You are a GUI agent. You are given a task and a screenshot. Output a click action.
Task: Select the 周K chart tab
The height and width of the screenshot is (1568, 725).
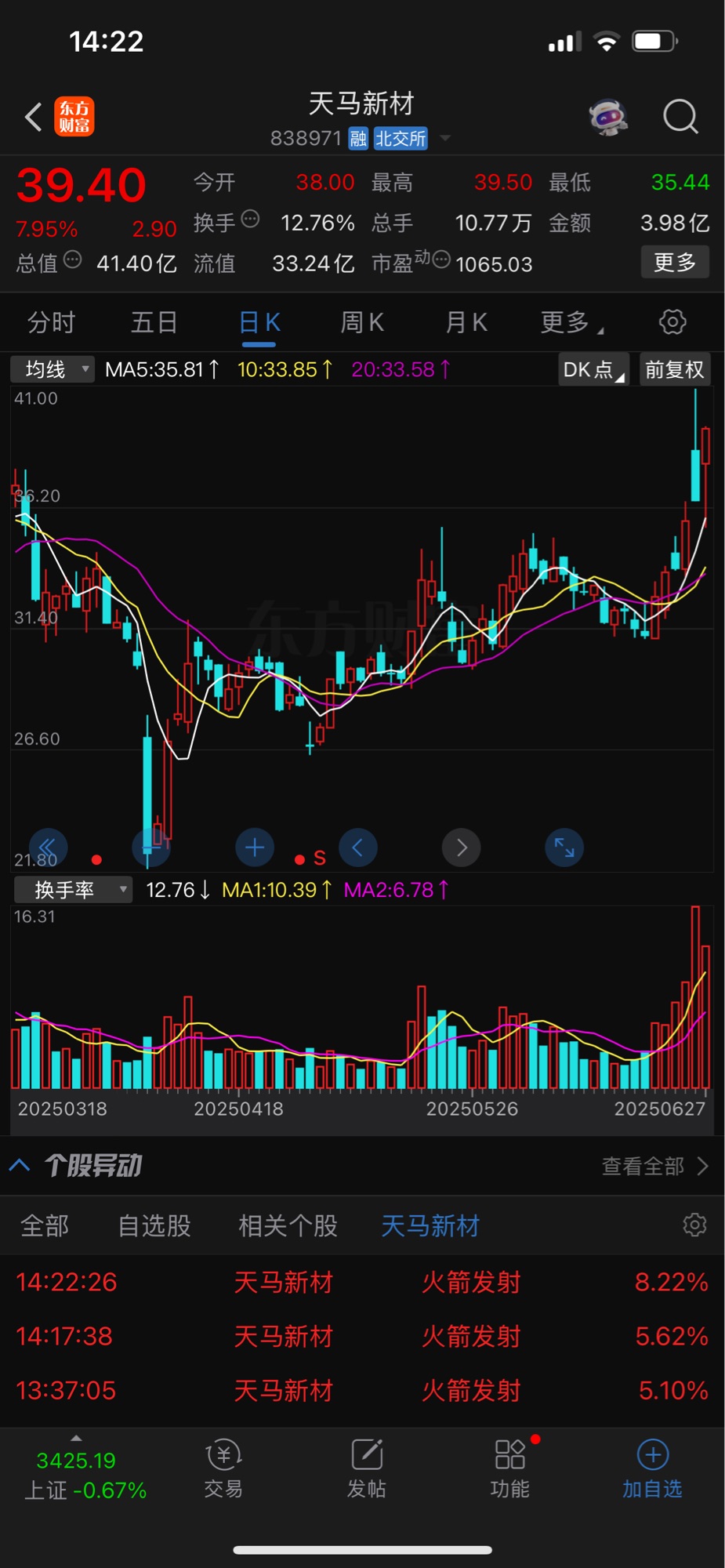tap(362, 322)
